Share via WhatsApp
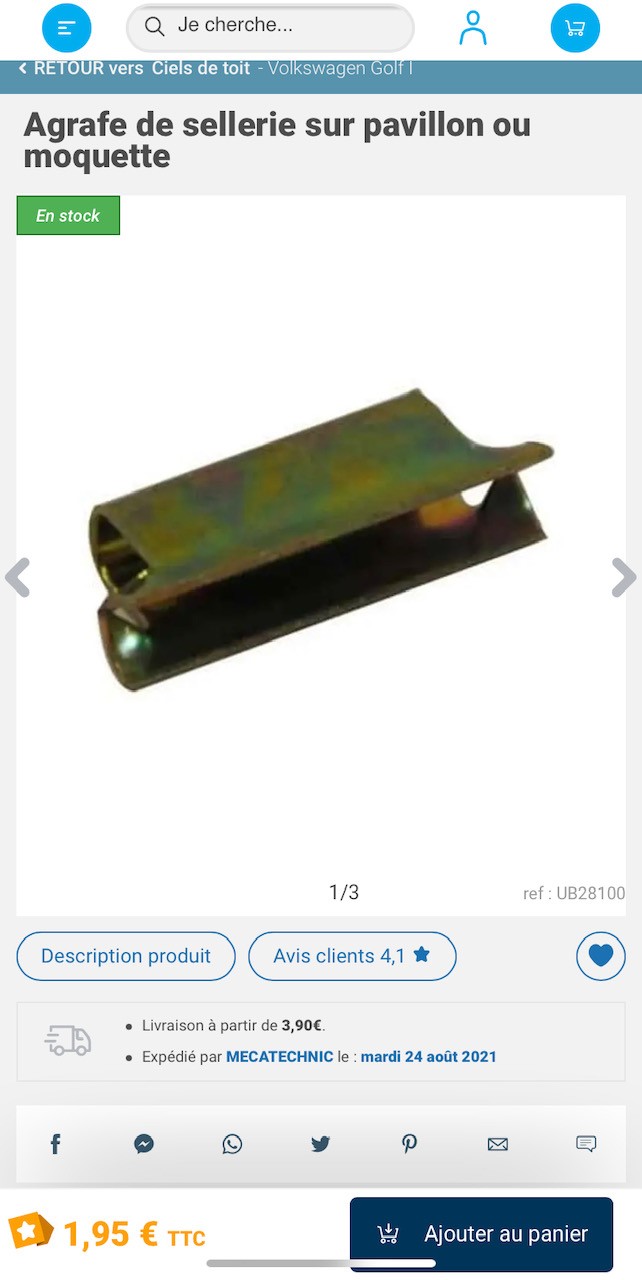Image resolution: width=642 pixels, height=1280 pixels. click(x=232, y=1144)
